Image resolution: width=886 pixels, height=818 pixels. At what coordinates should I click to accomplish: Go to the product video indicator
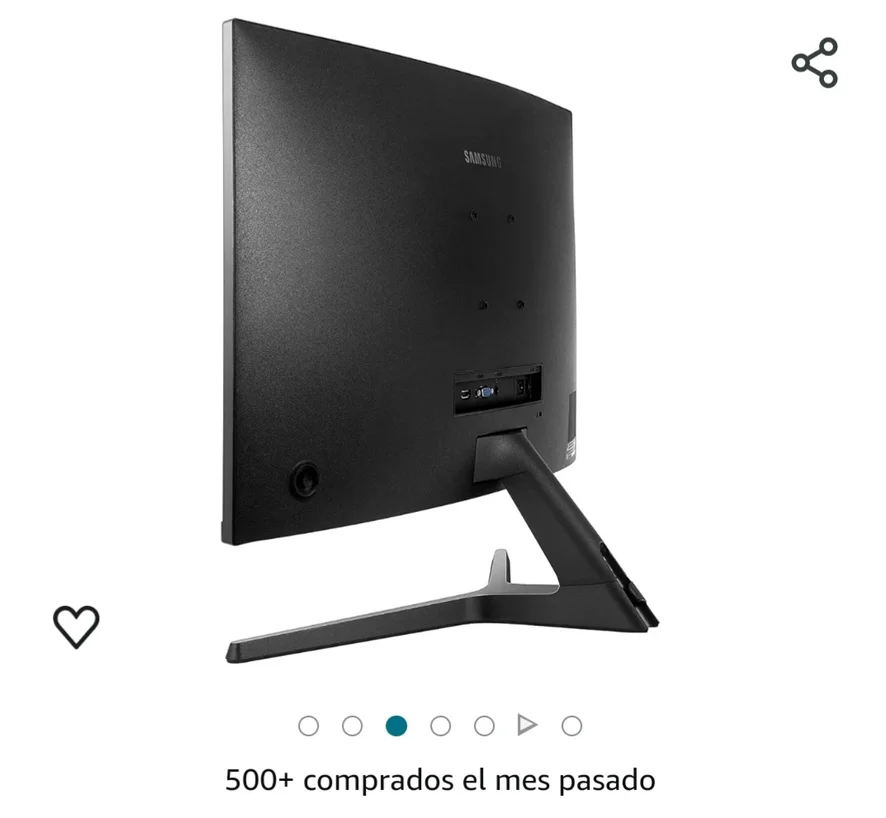coord(528,726)
